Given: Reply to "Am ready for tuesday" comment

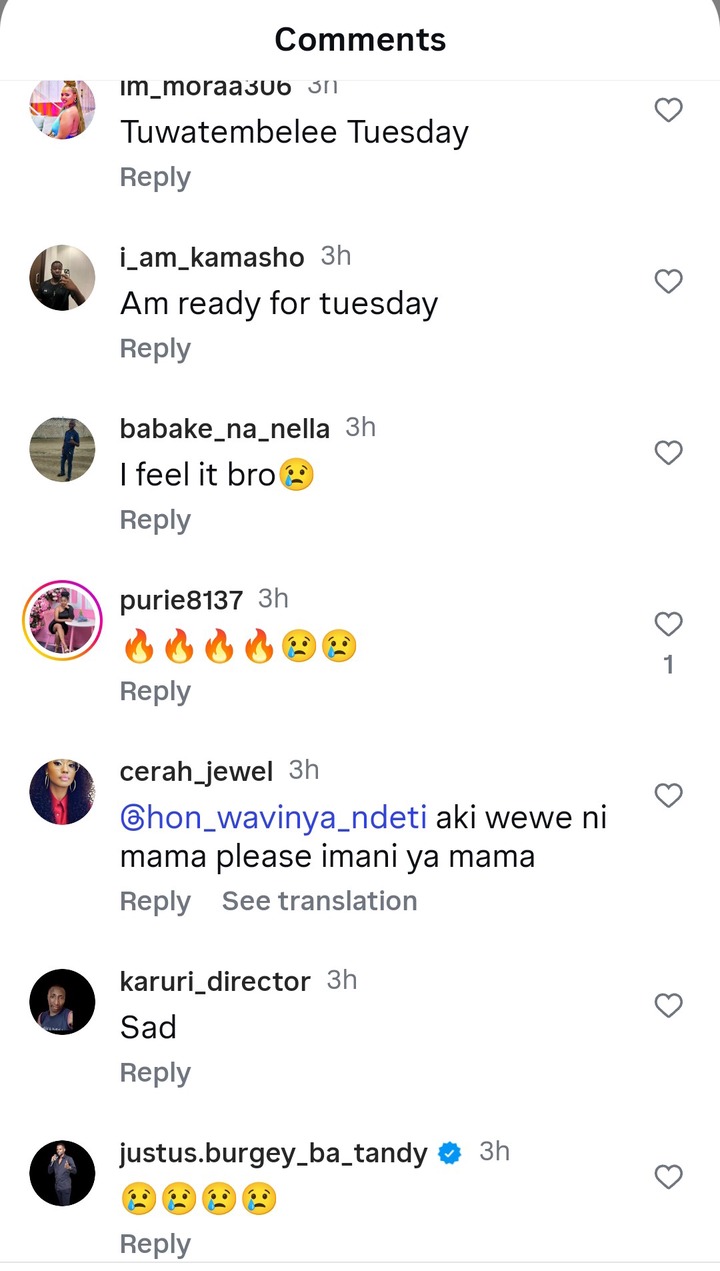Looking at the screenshot, I should tap(155, 349).
